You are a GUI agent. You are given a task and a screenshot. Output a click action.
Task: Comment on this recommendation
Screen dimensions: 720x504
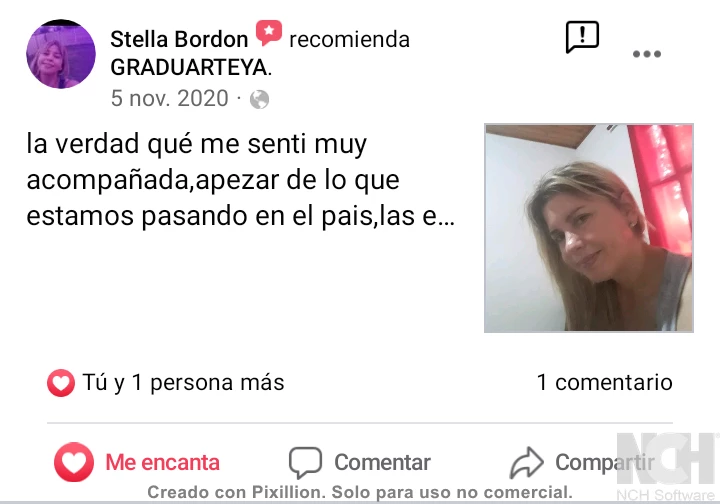360,462
